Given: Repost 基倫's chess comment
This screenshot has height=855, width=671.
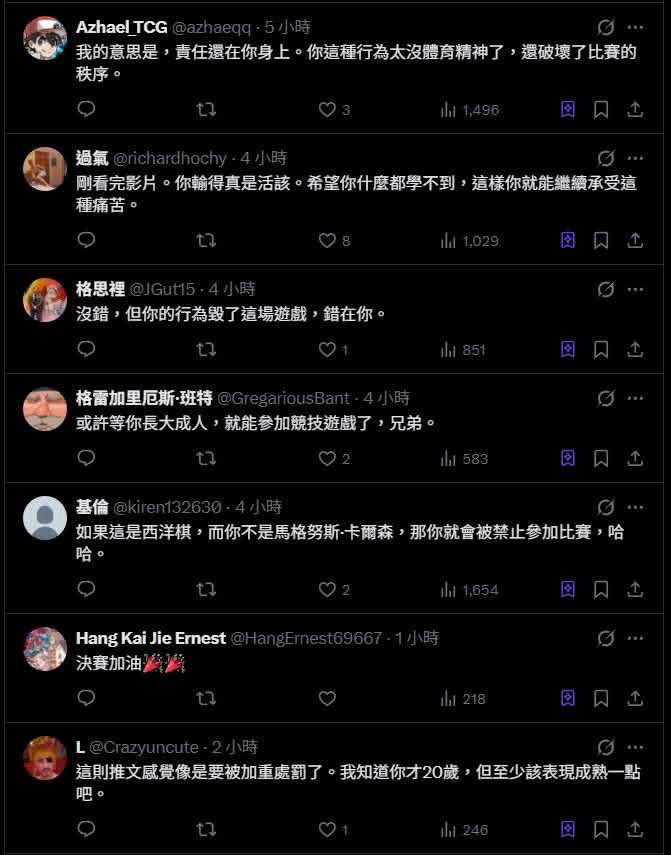Looking at the screenshot, I should click(206, 589).
